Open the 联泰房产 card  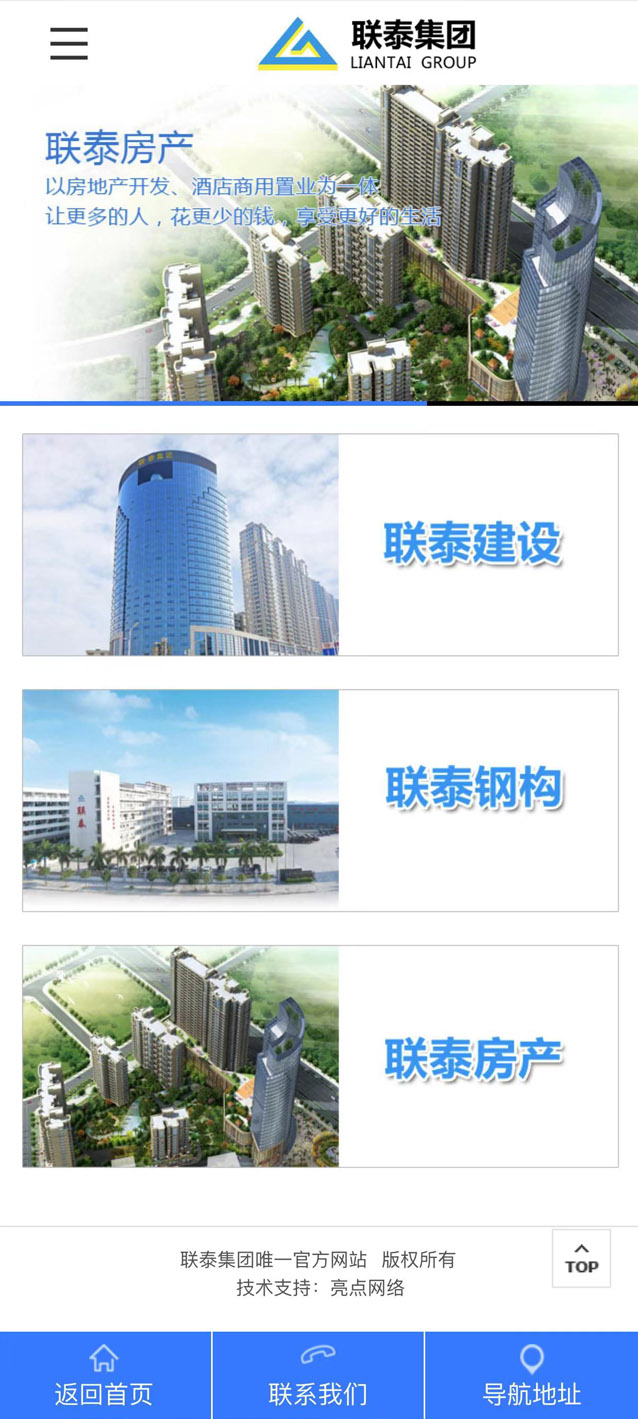[x=320, y=1056]
